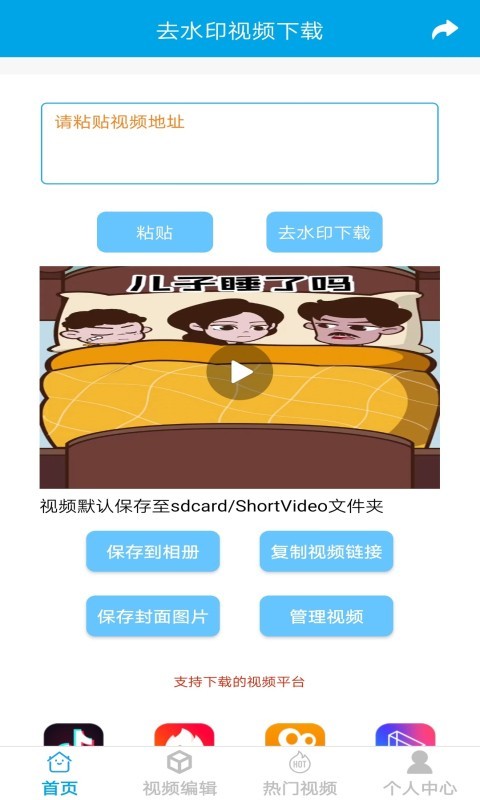Tap the 粘贴 paste button

(155, 232)
